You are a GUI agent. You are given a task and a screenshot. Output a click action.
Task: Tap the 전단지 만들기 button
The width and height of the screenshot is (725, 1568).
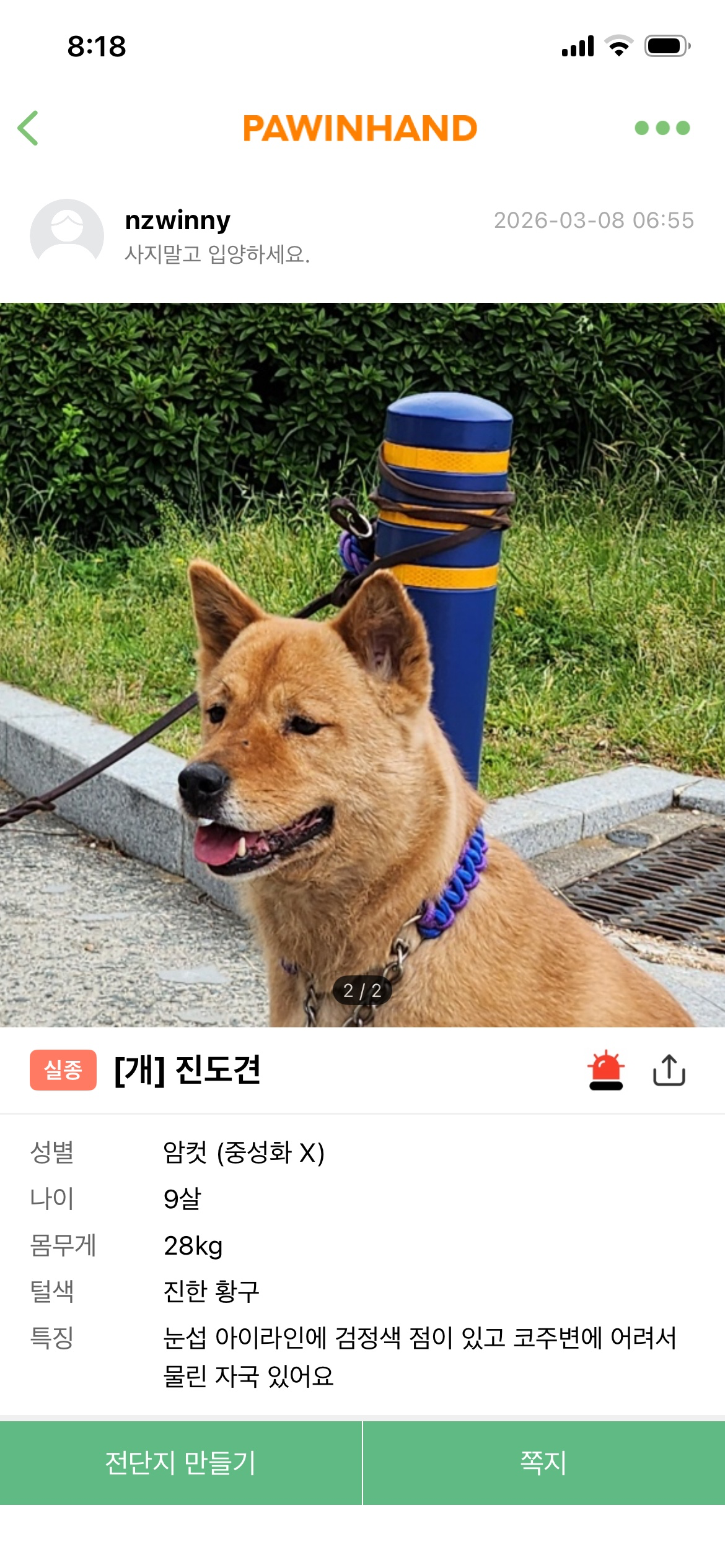[x=180, y=1463]
